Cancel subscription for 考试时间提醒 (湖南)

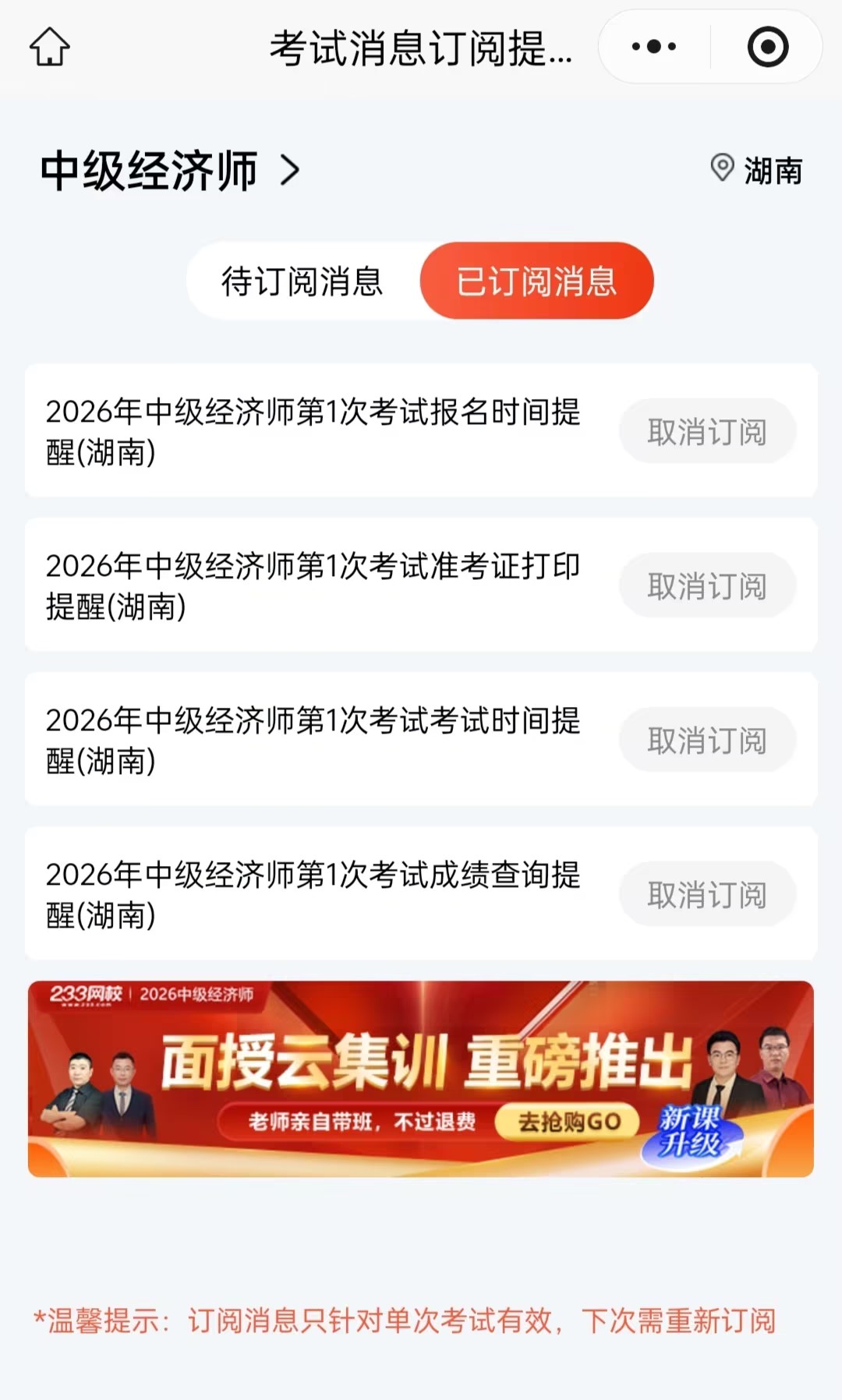pyautogui.click(x=706, y=740)
